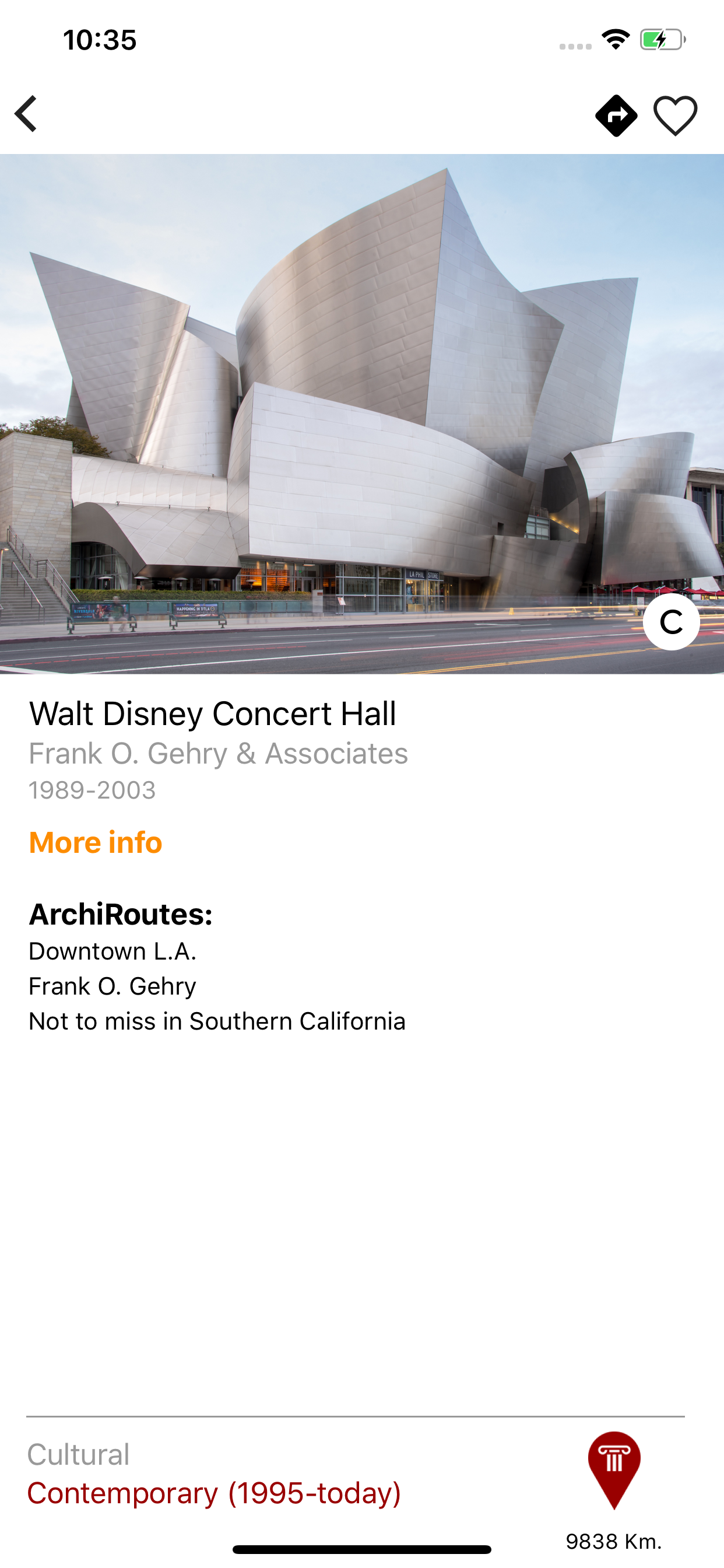Open the More info link

point(96,842)
